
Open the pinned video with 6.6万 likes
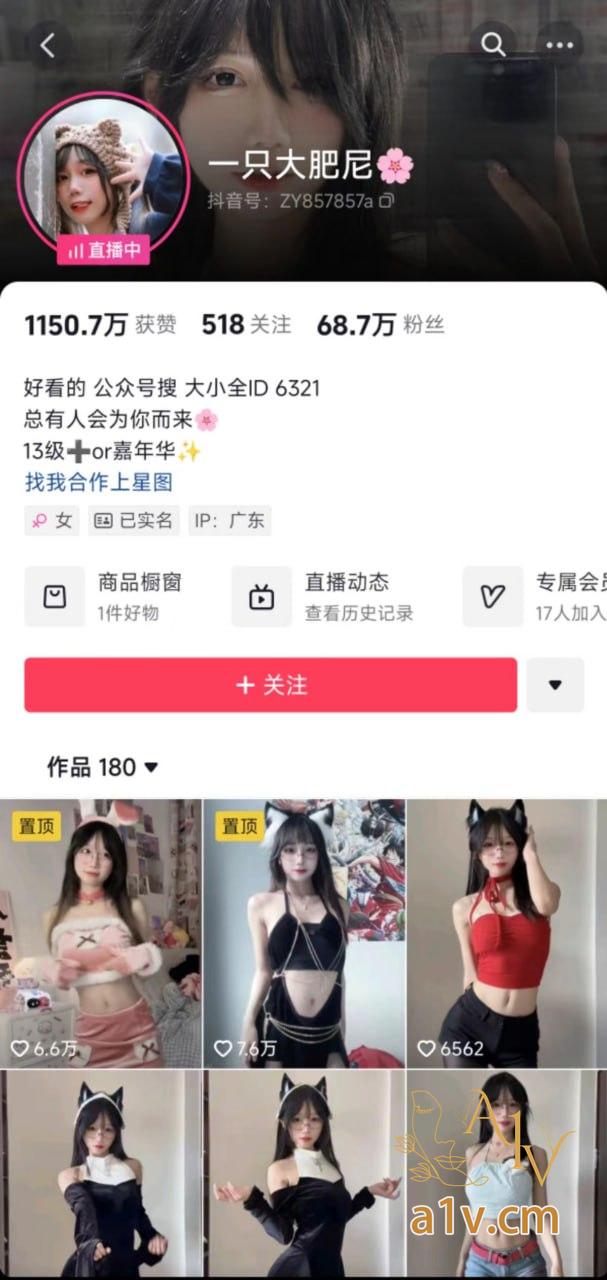coord(100,932)
